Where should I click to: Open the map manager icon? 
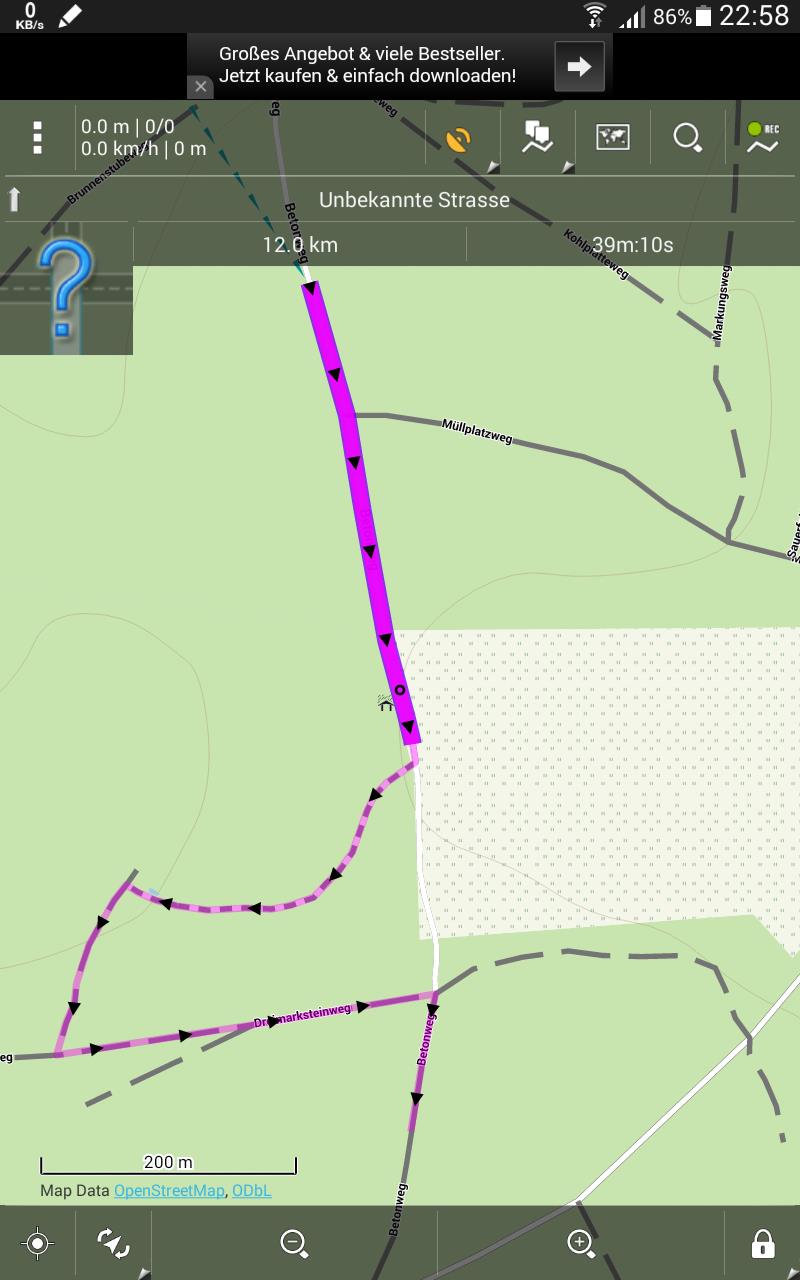(612, 137)
